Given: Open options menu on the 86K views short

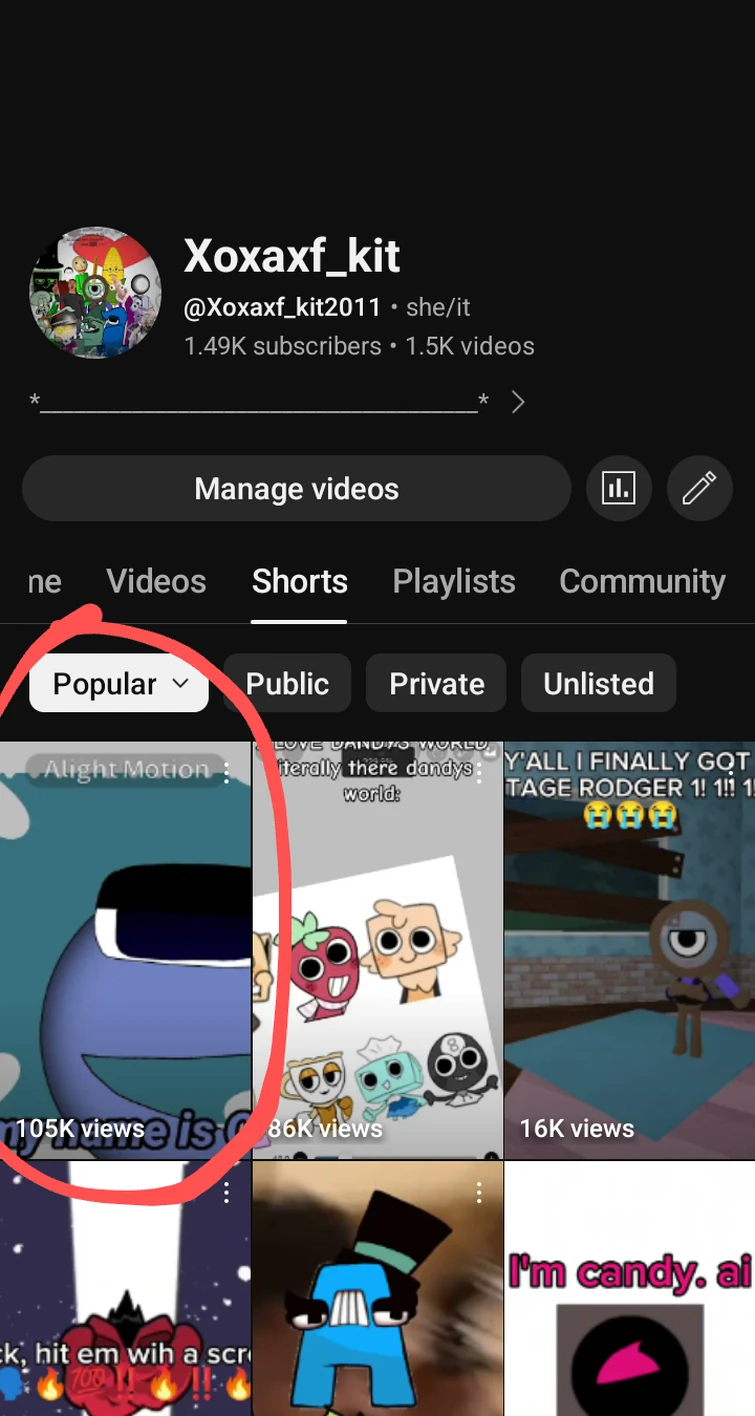Looking at the screenshot, I should [479, 771].
